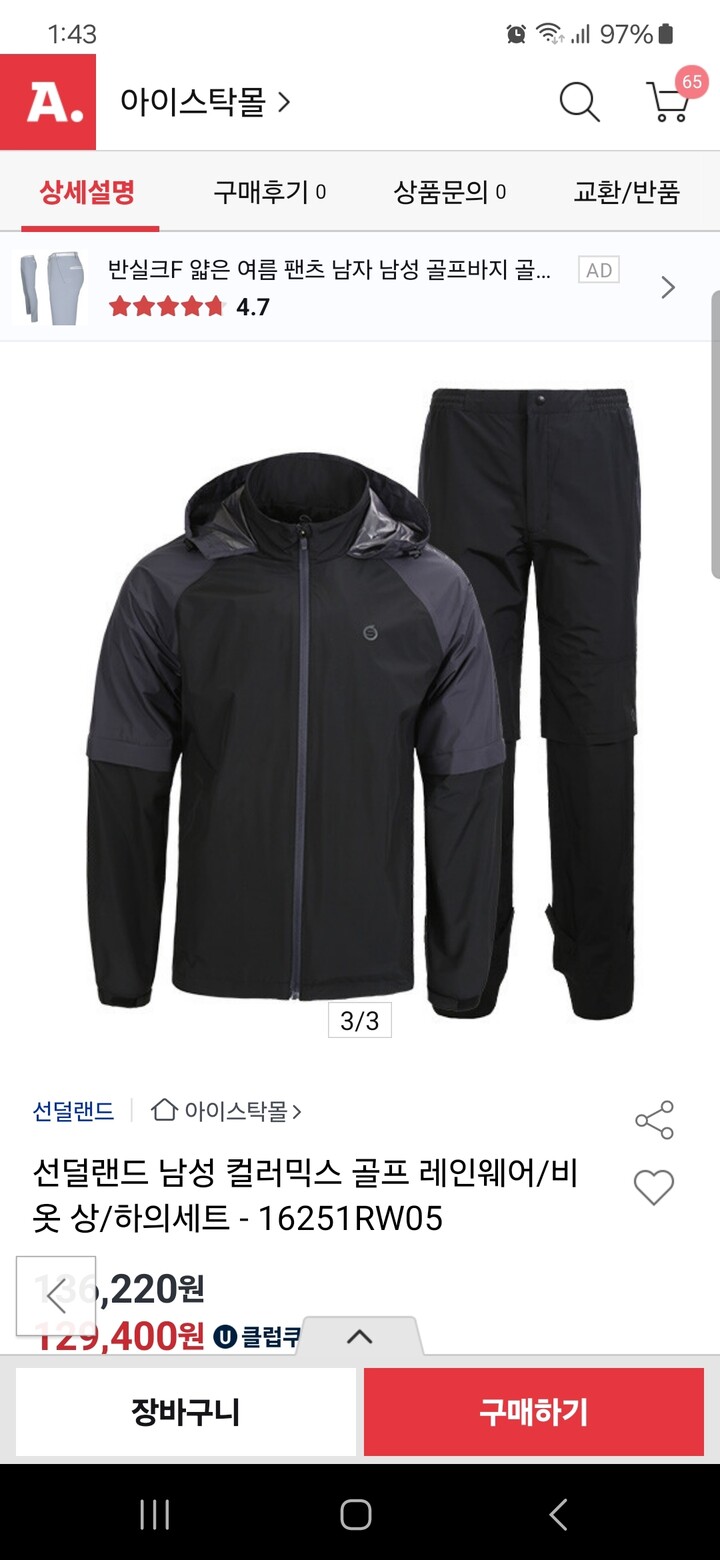Viewport: 720px width, 1560px height.
Task: Open the search function
Action: coord(578,103)
